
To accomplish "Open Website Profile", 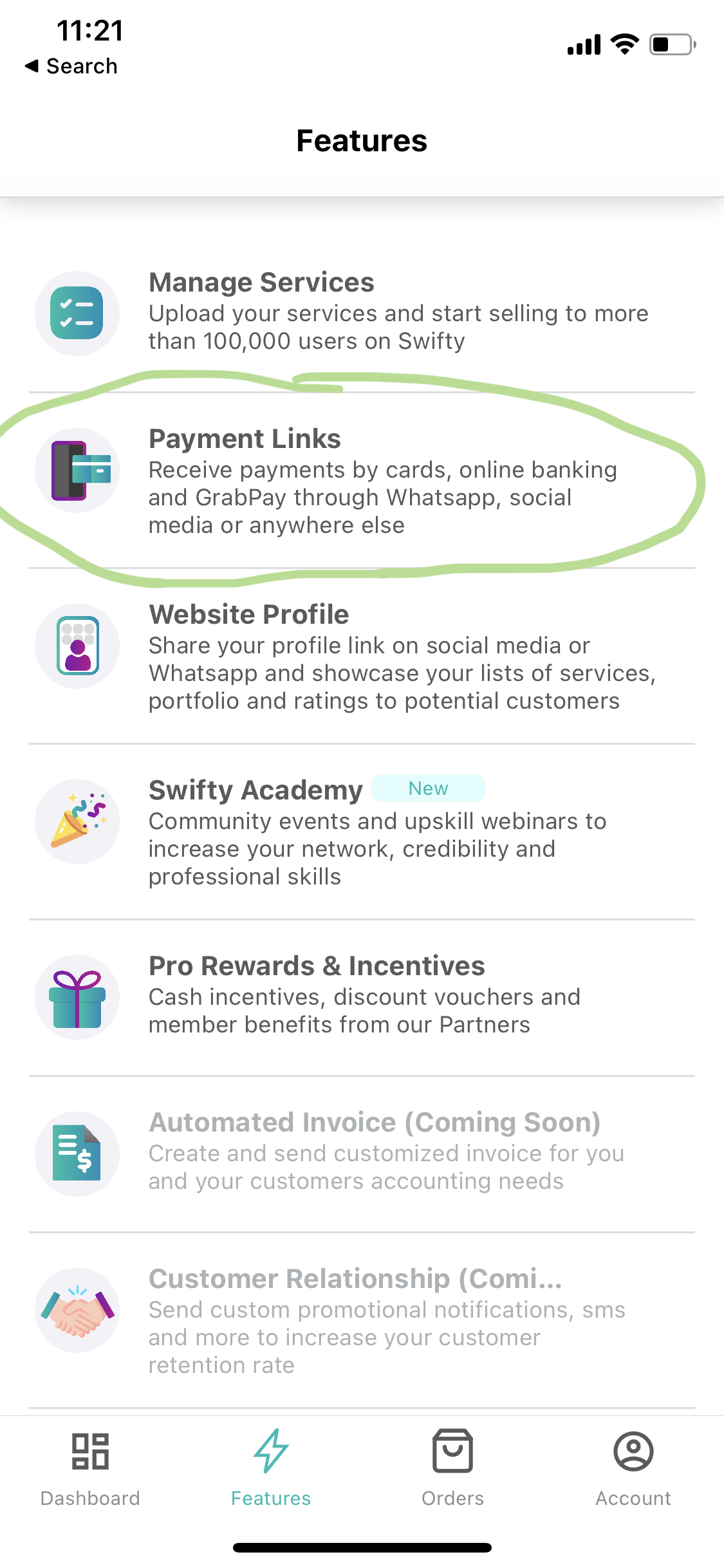I will pos(360,656).
